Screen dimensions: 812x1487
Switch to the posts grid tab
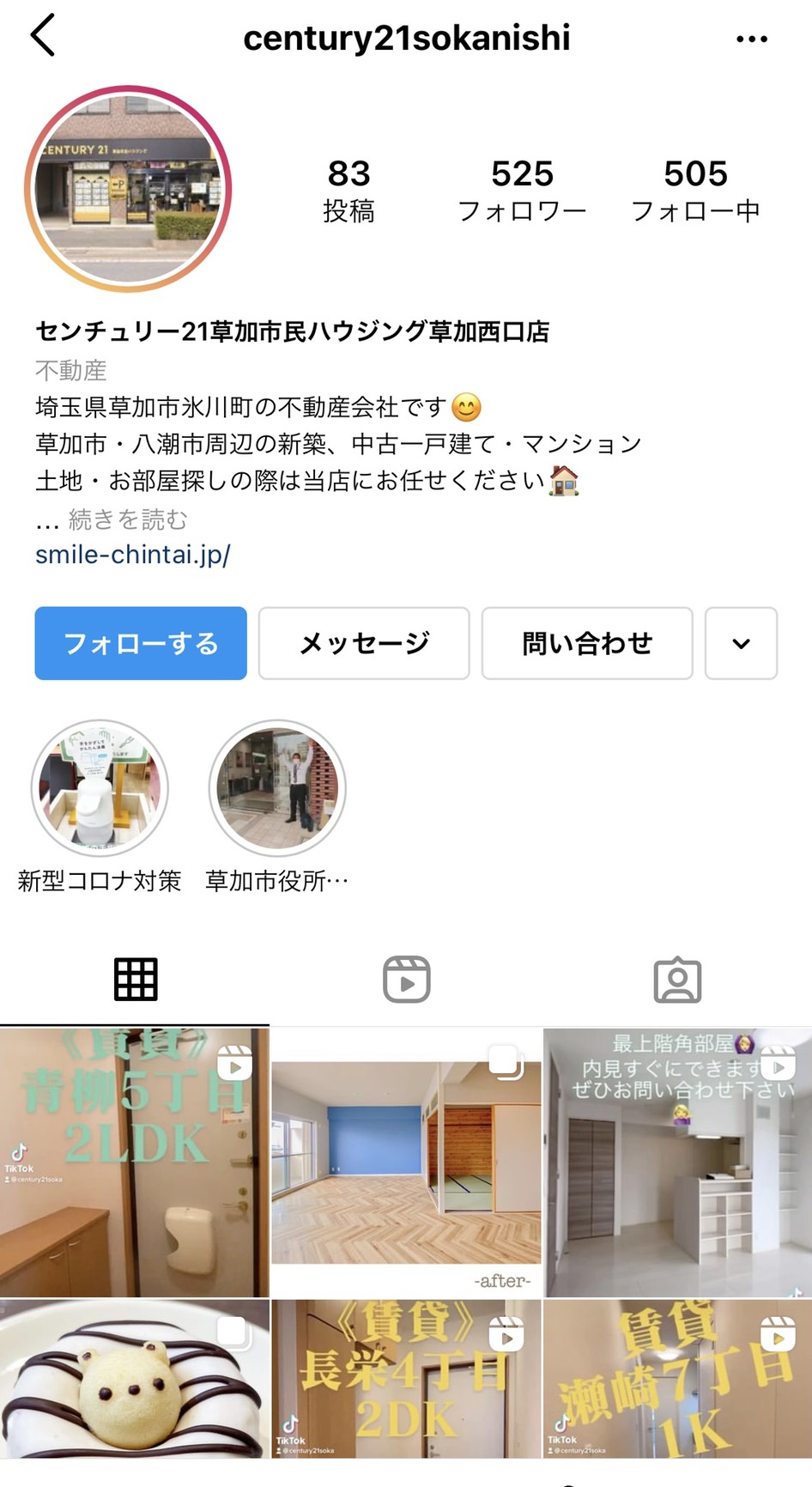tap(136, 980)
